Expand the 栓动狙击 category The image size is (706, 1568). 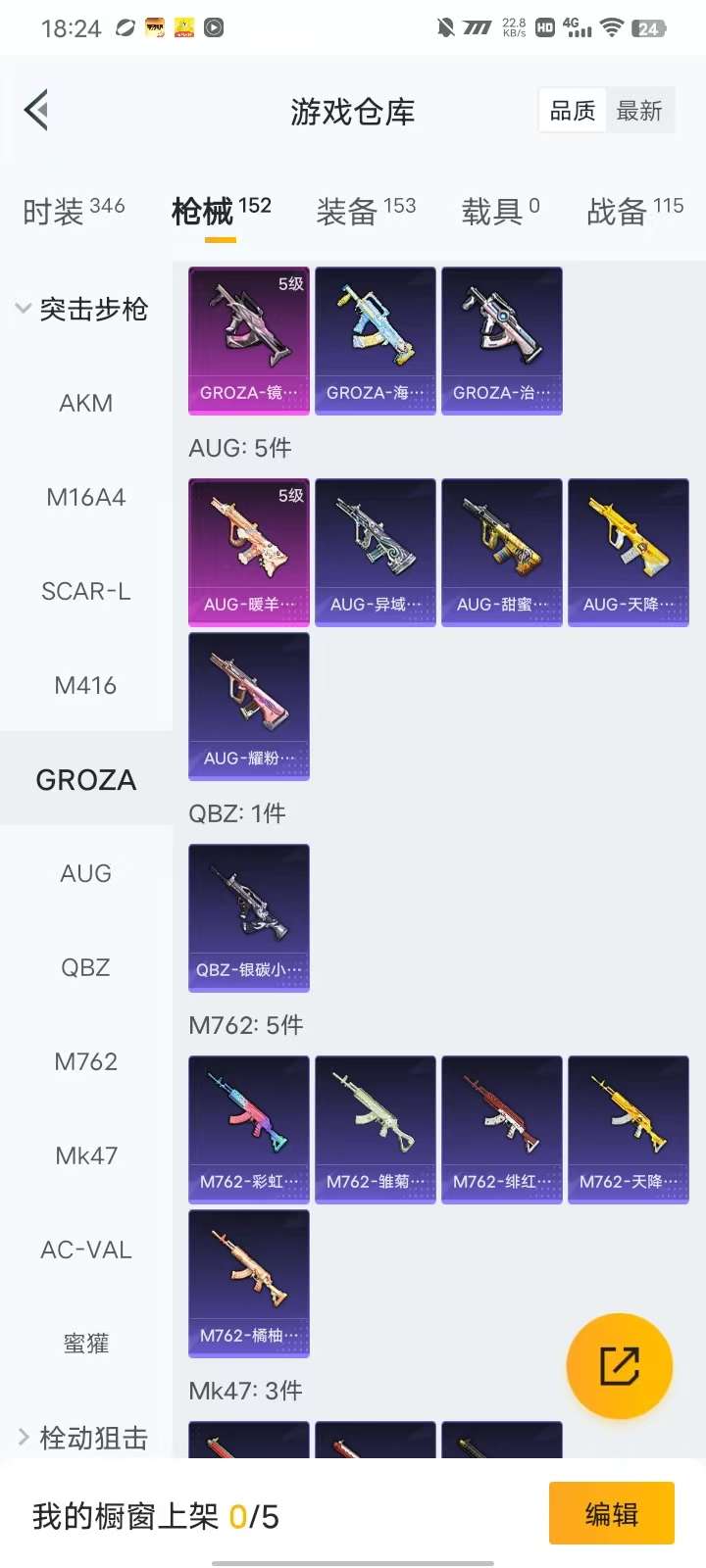(82, 1438)
